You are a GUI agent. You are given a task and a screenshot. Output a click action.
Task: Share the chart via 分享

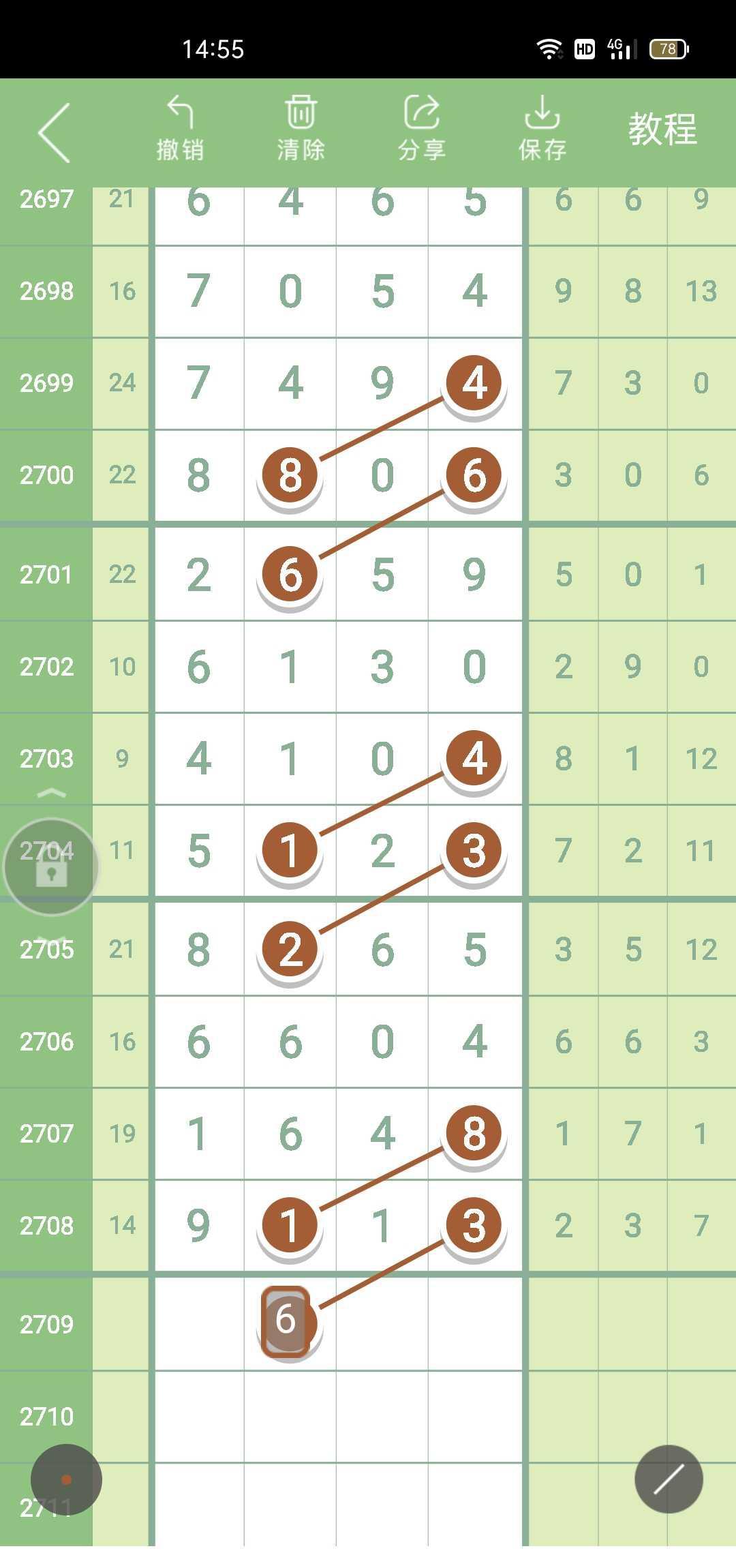coord(422,130)
